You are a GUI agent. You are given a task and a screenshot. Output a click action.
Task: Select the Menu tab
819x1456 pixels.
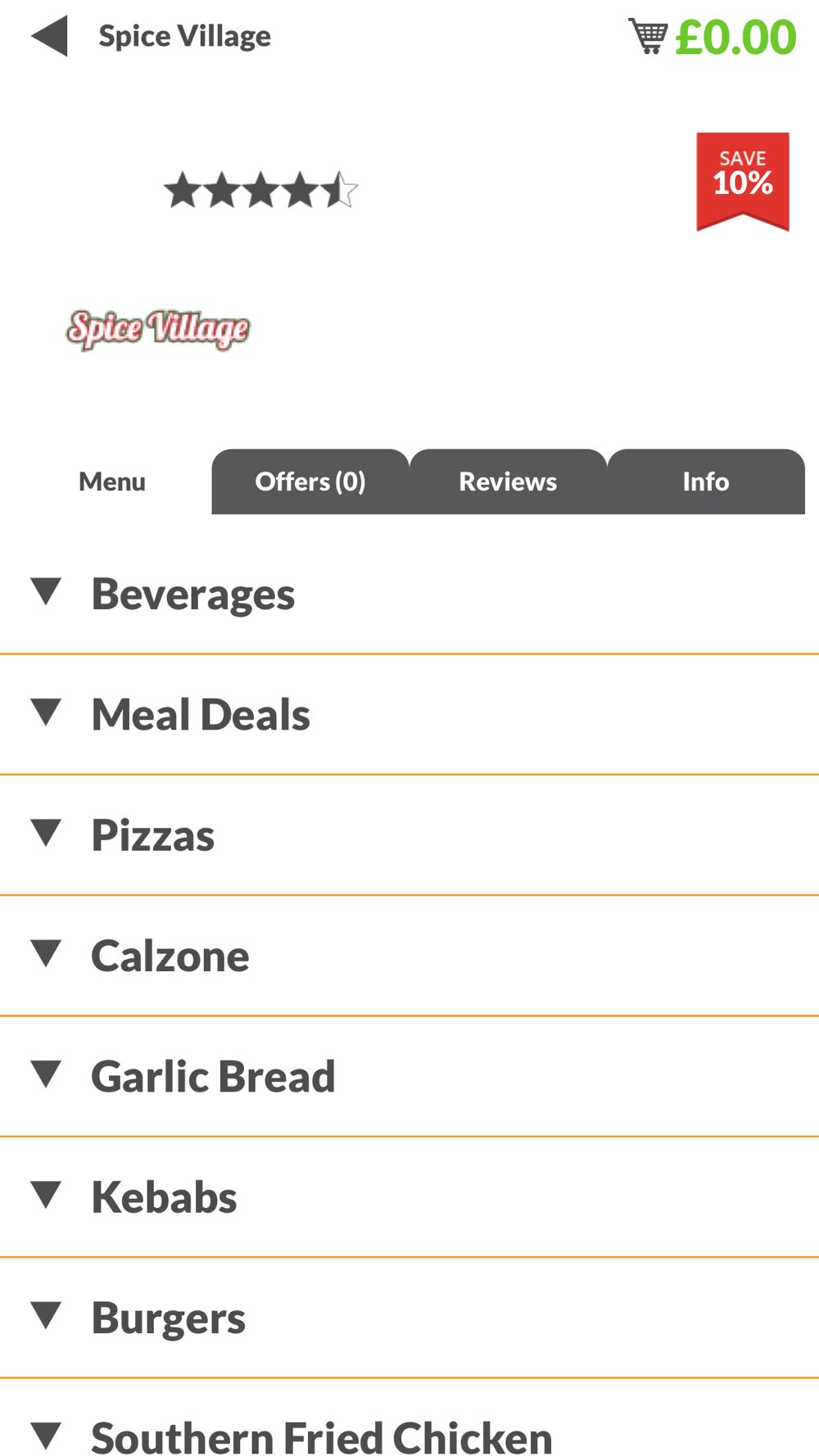point(112,482)
